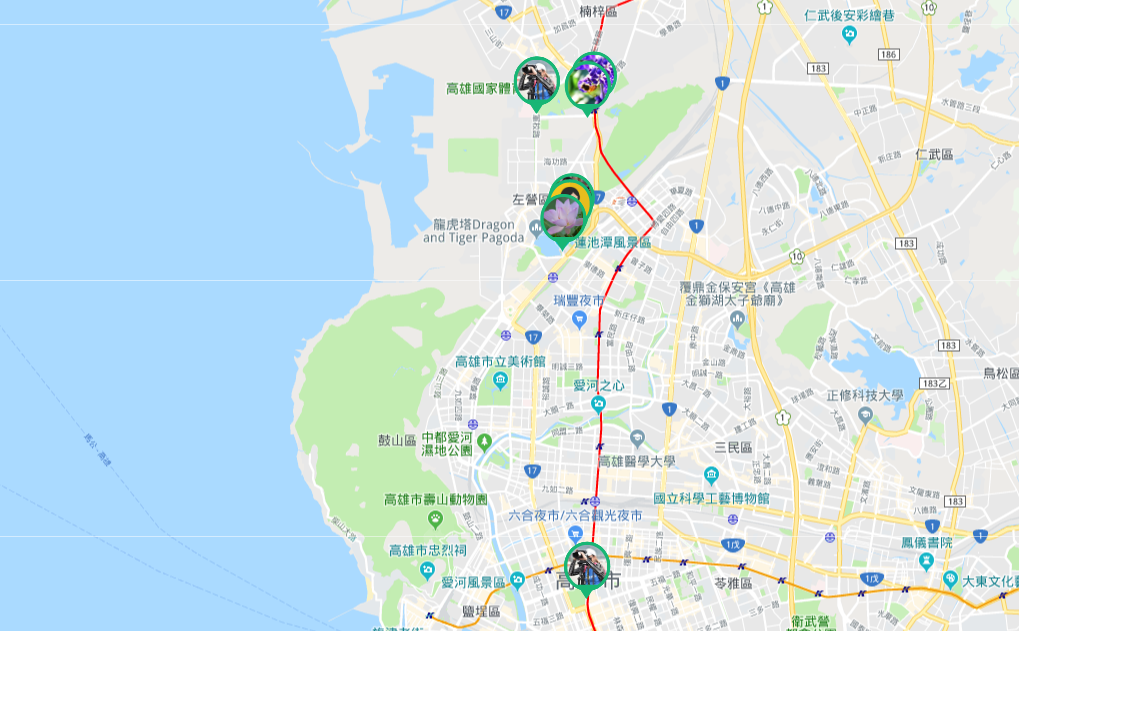The image size is (1130, 701).
Task: Open the pink lotus photo marker at 蓮池潭
Action: coord(563,218)
